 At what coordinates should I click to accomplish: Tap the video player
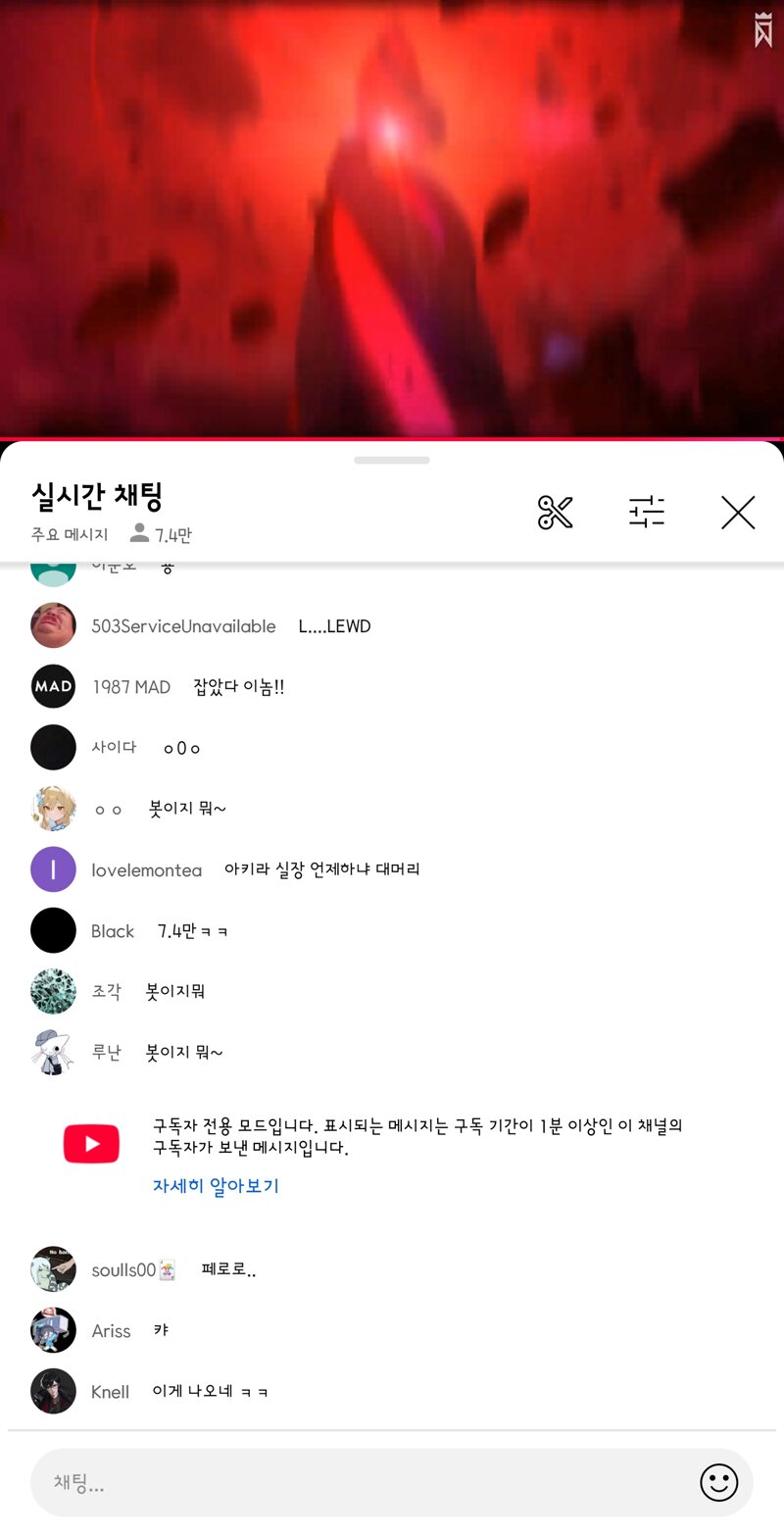[392, 218]
